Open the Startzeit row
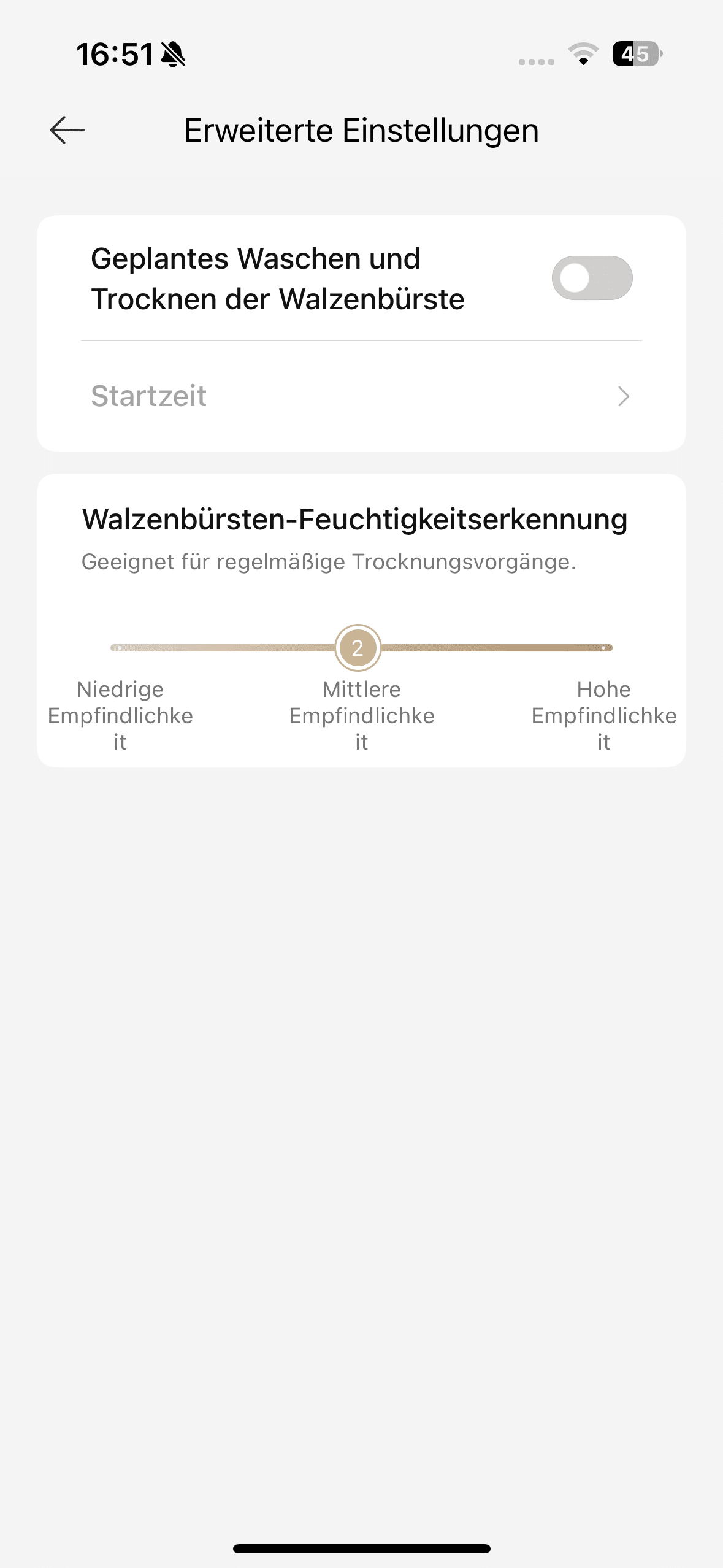723x1568 pixels. click(361, 396)
